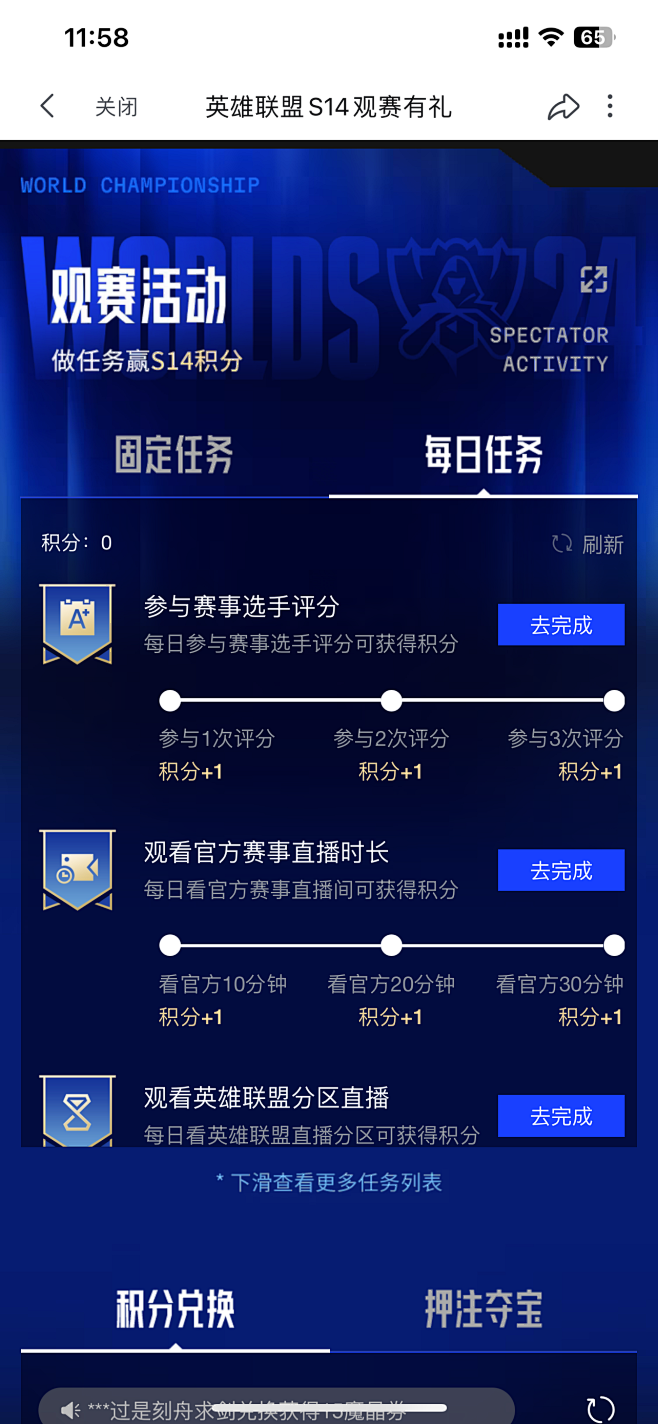The height and width of the screenshot is (1424, 658).
Task: Tap the reload icon beside the announcement ticker
Action: click(600, 1408)
